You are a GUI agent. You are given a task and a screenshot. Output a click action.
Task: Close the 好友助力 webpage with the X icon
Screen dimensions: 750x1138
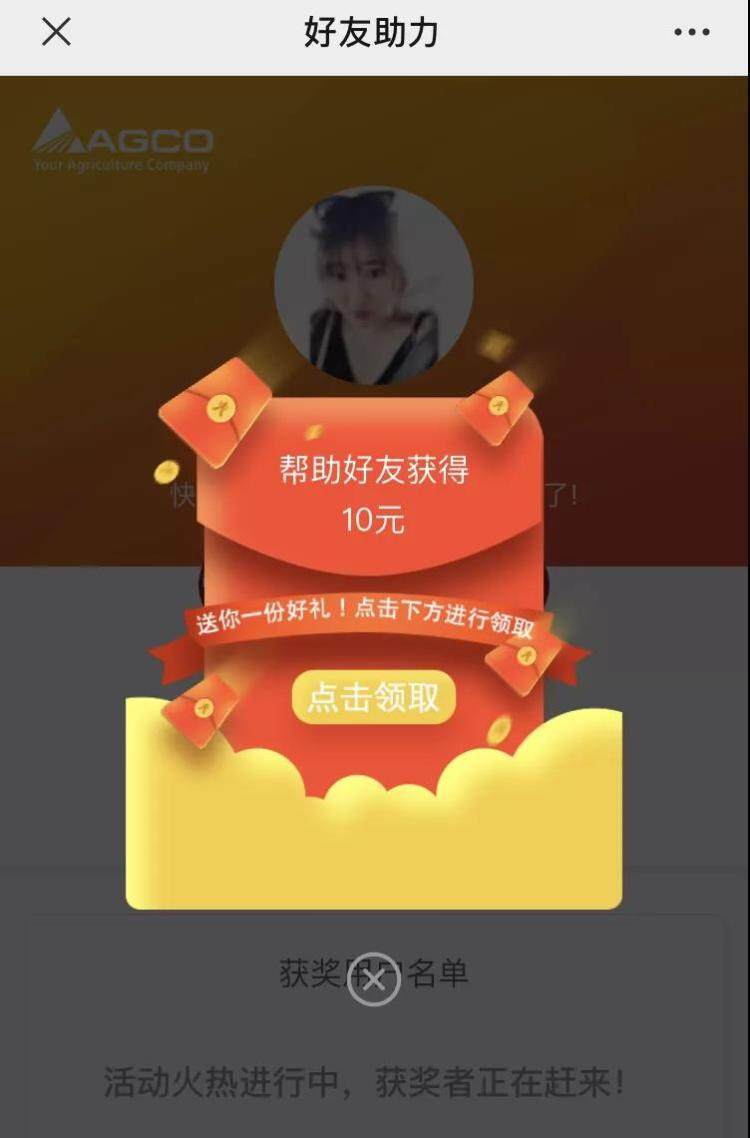[56, 33]
